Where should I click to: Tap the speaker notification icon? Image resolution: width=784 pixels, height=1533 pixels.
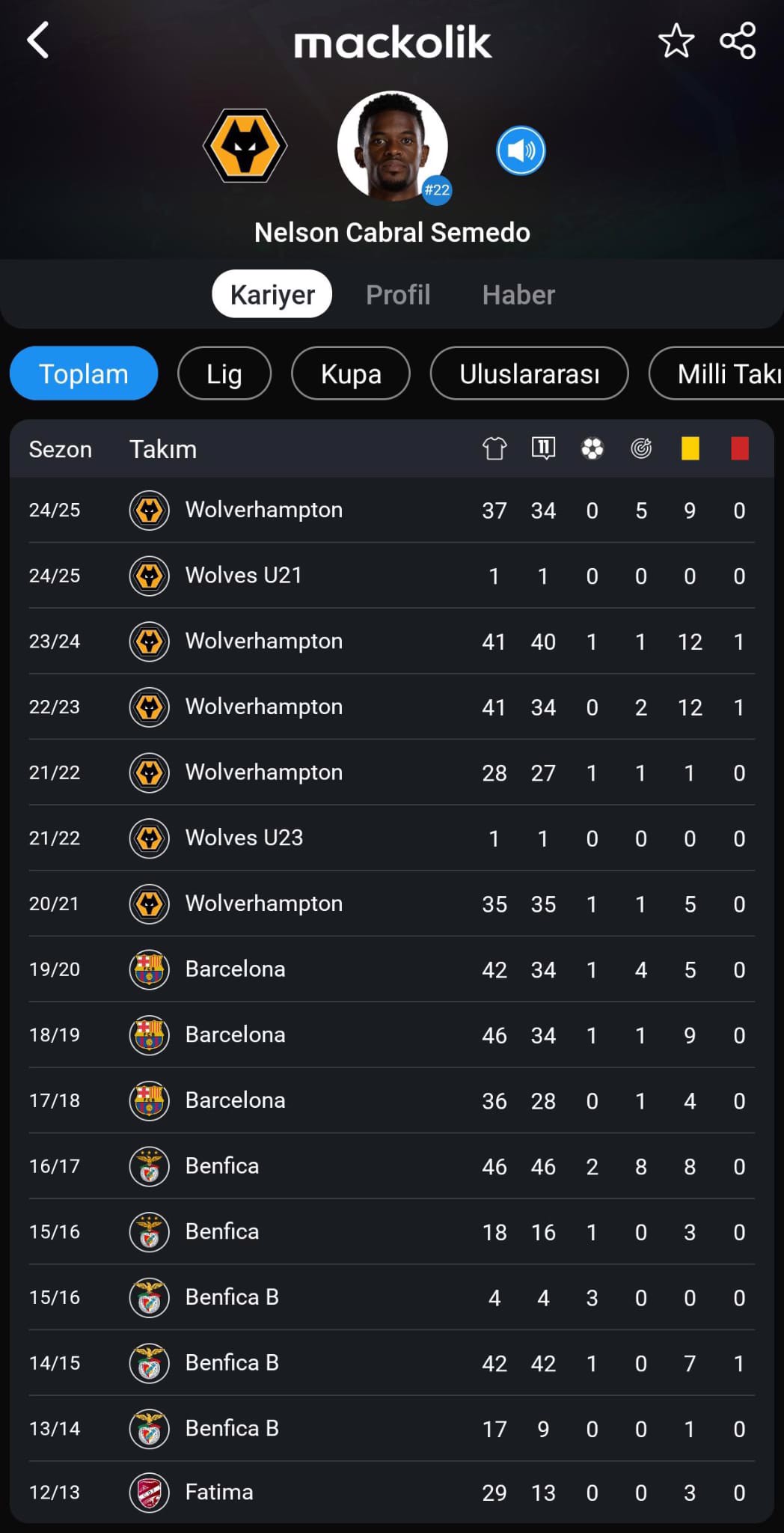pos(521,150)
